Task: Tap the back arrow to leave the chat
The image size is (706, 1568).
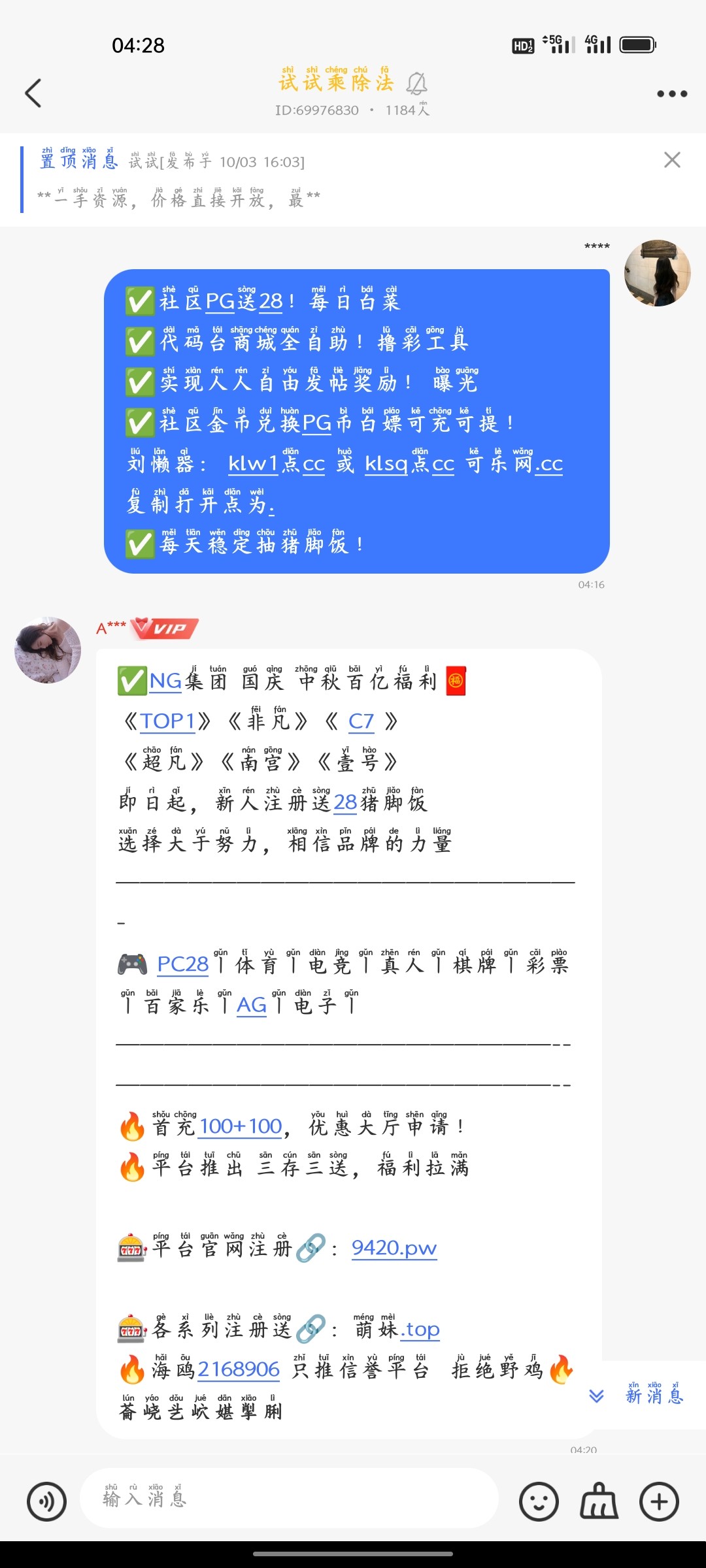Action: coord(33,93)
